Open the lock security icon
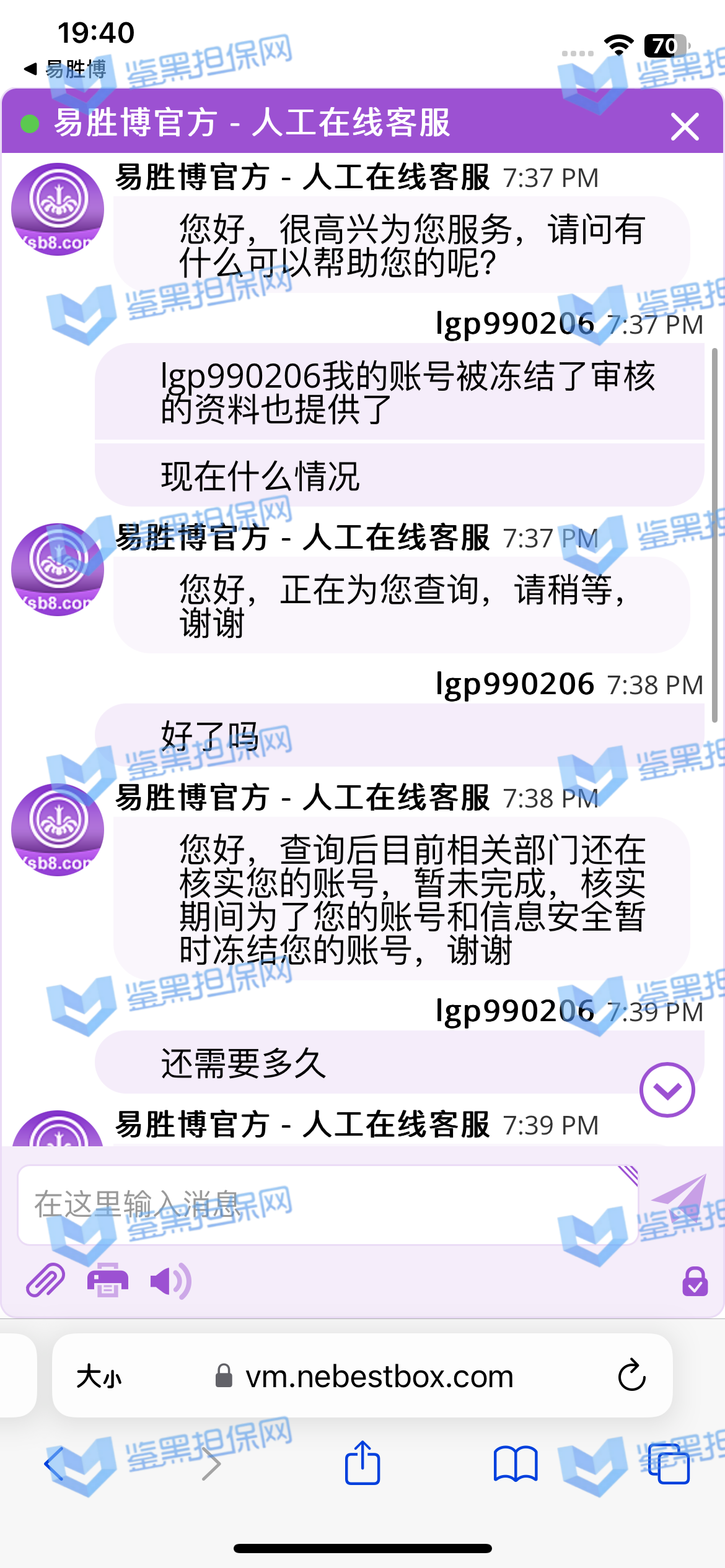Image resolution: width=725 pixels, height=1568 pixels. (695, 1281)
